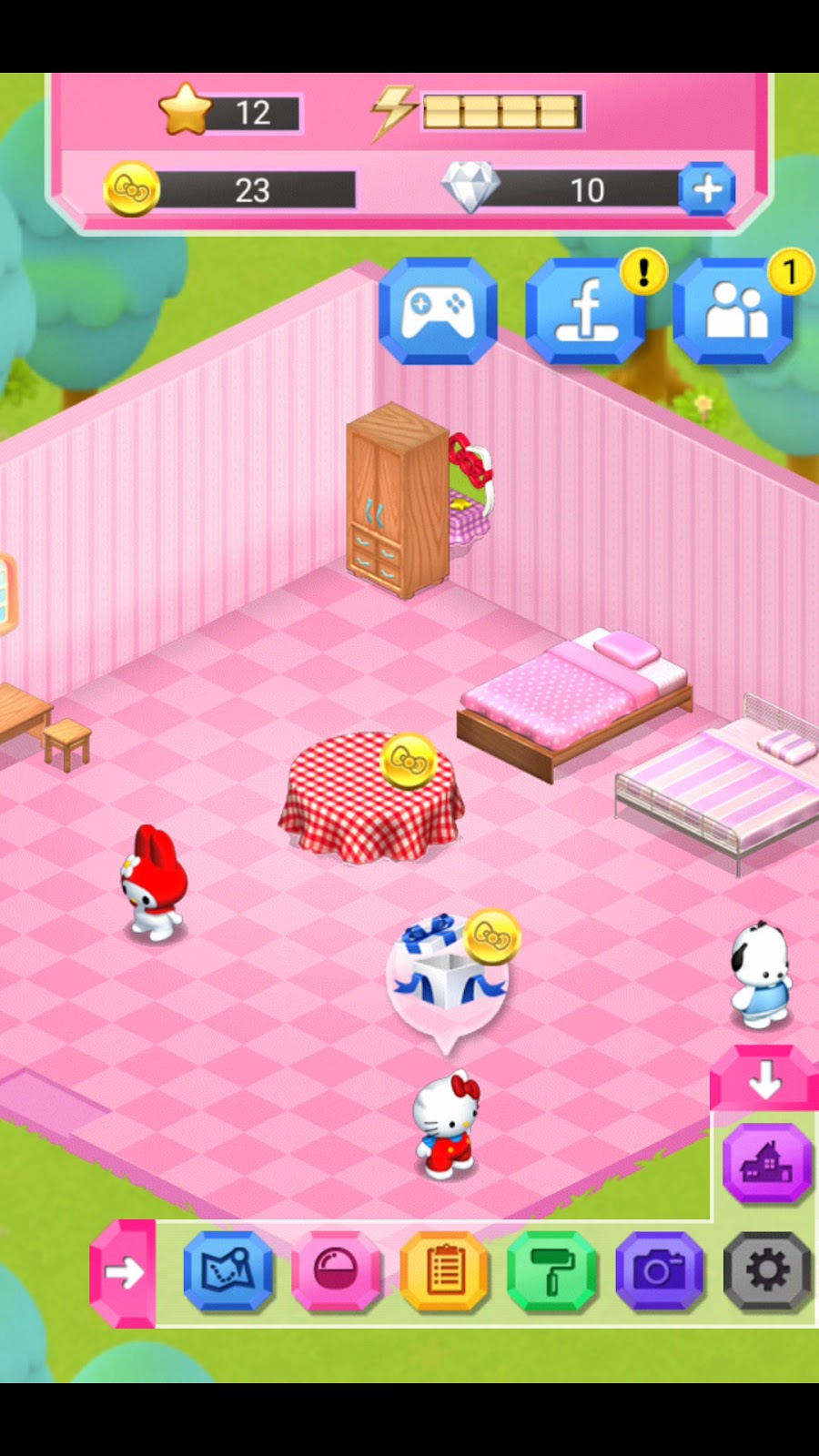The width and height of the screenshot is (819, 1456).
Task: Tap the pink right arrow toolbar button
Action: 124,1273
